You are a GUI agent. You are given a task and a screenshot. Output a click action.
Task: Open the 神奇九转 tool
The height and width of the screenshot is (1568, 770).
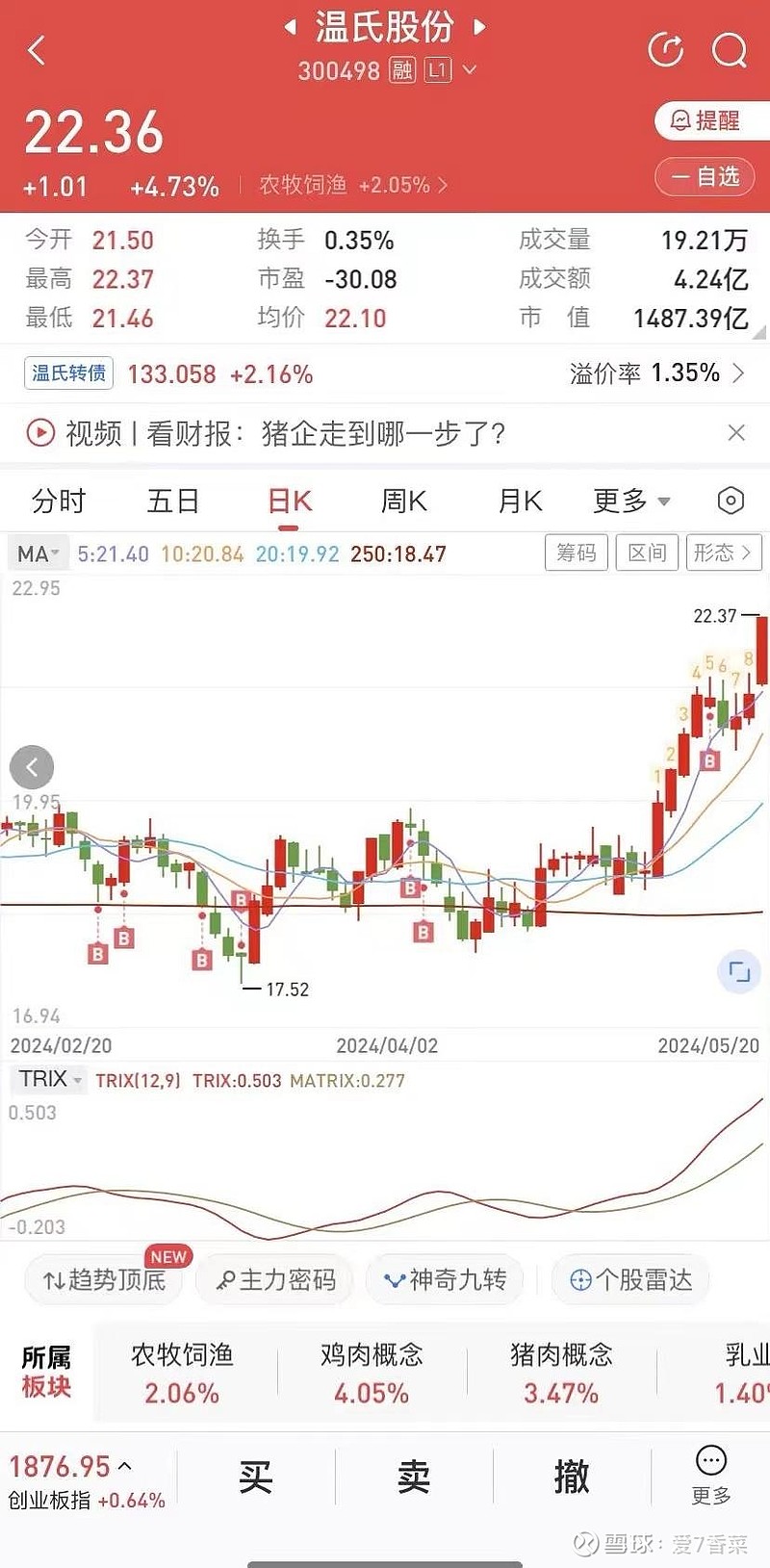point(445,1279)
